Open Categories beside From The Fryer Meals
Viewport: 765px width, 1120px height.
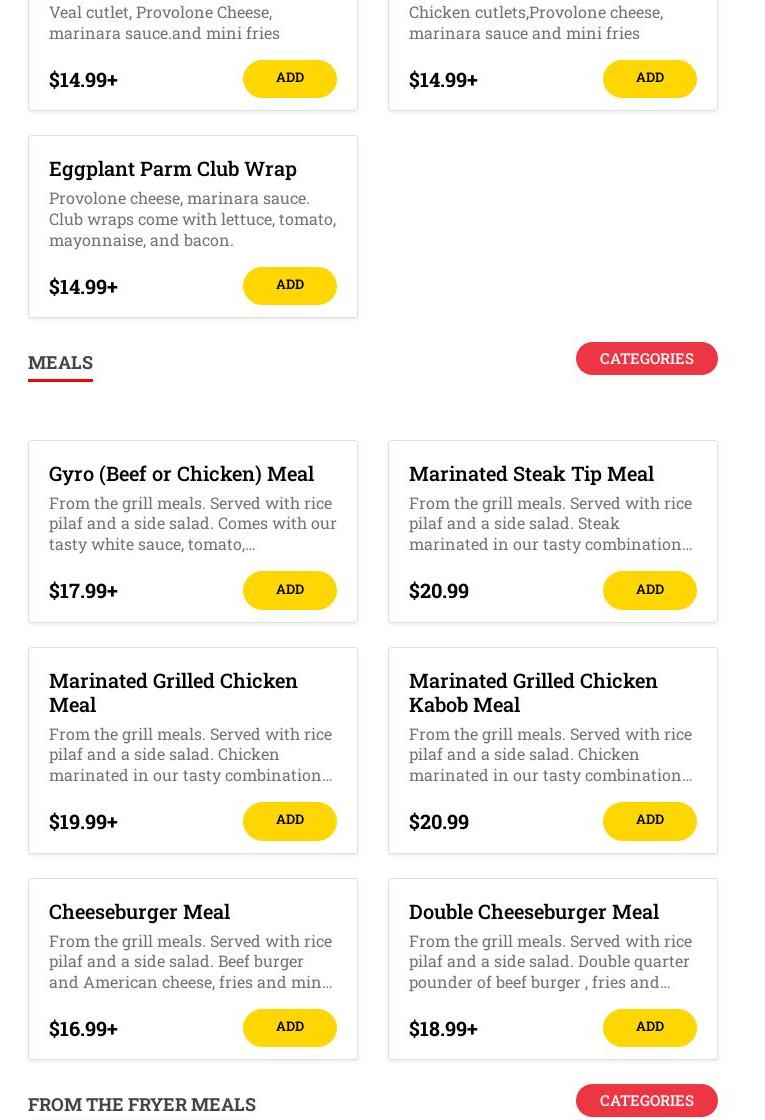click(x=646, y=1100)
